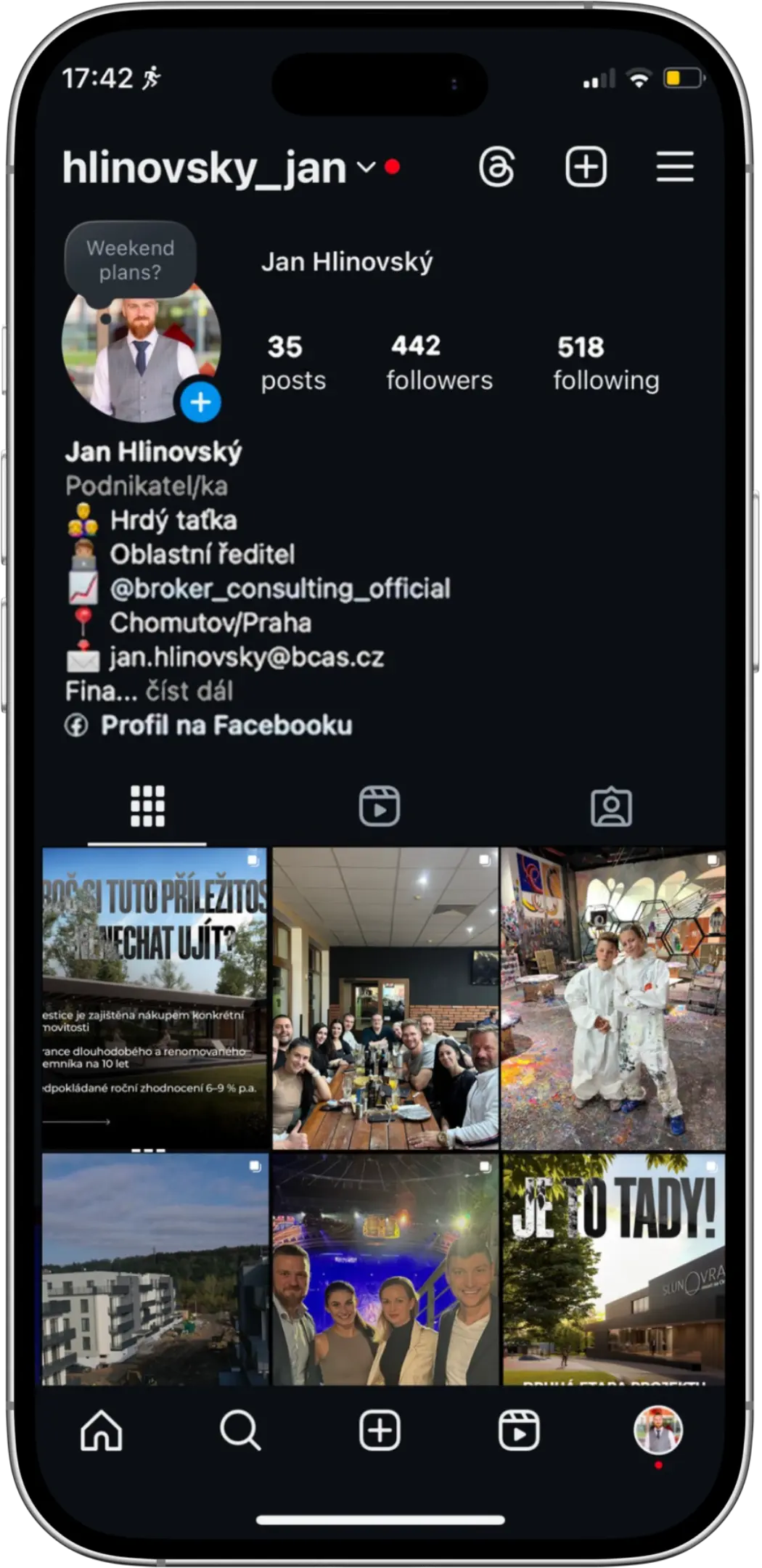The width and height of the screenshot is (762, 1568).
Task: Switch to the Reels tab on the profile
Action: (380, 806)
